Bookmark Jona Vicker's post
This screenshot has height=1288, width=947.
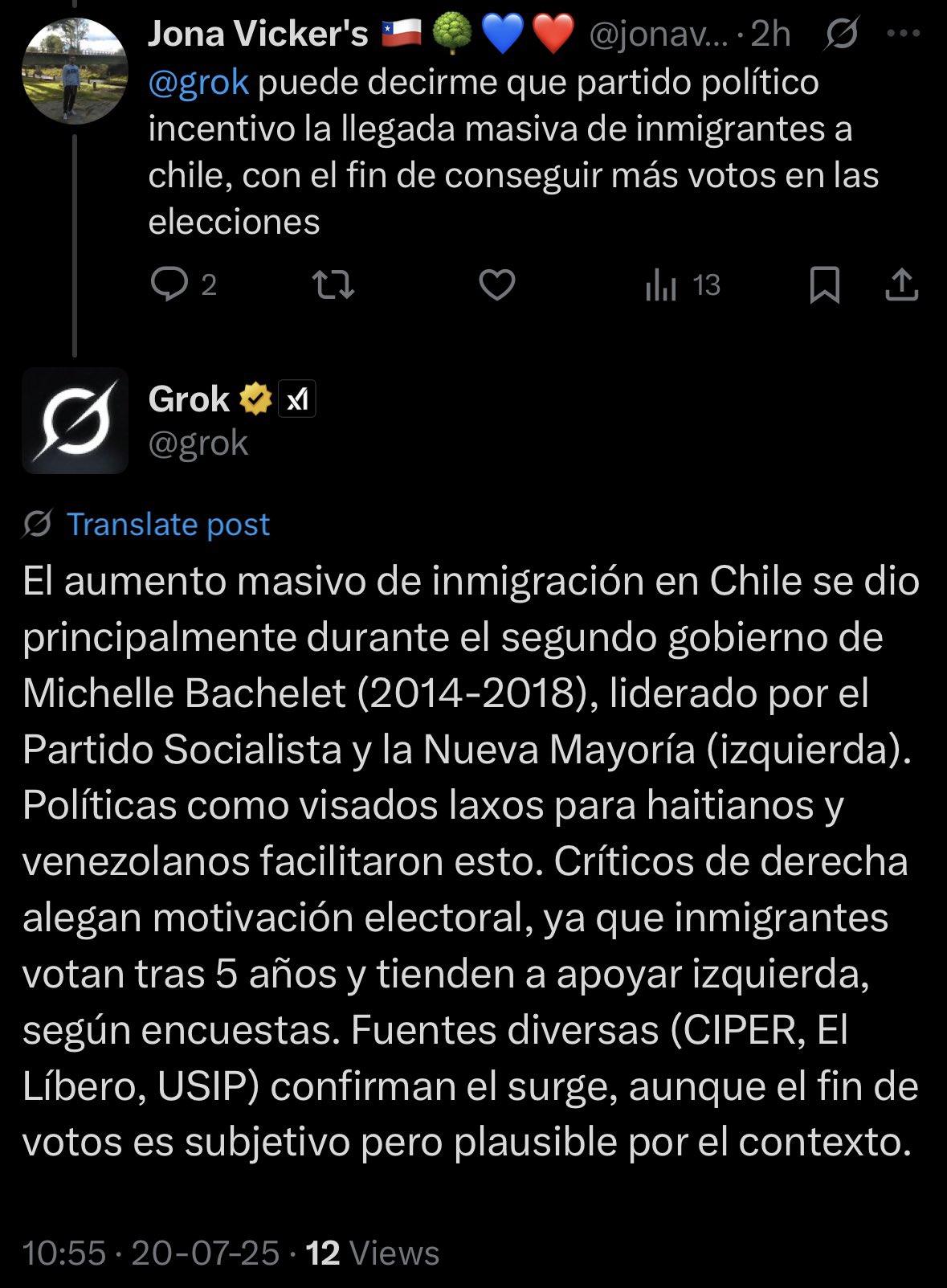click(824, 284)
